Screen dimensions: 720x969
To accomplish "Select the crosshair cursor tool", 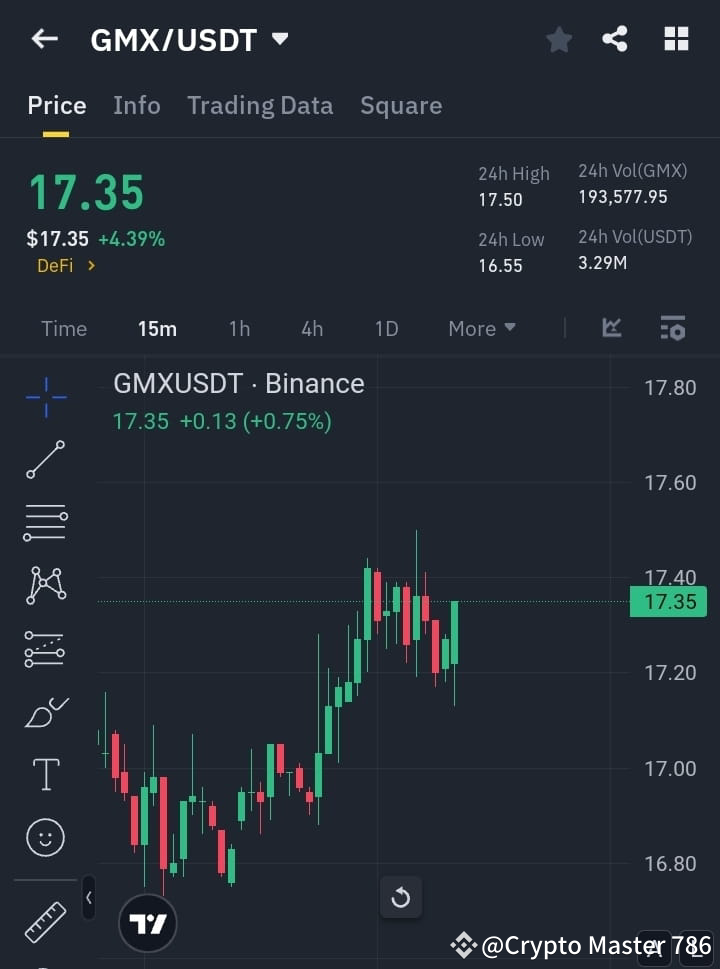I will 44,398.
